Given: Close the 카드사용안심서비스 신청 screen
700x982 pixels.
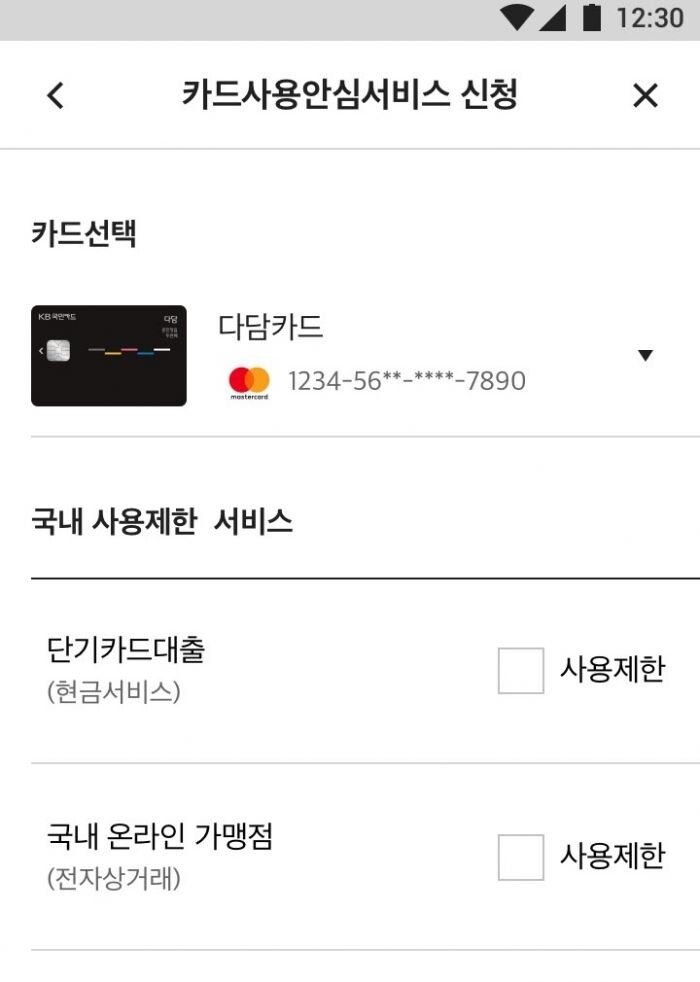Looking at the screenshot, I should coord(645,96).
